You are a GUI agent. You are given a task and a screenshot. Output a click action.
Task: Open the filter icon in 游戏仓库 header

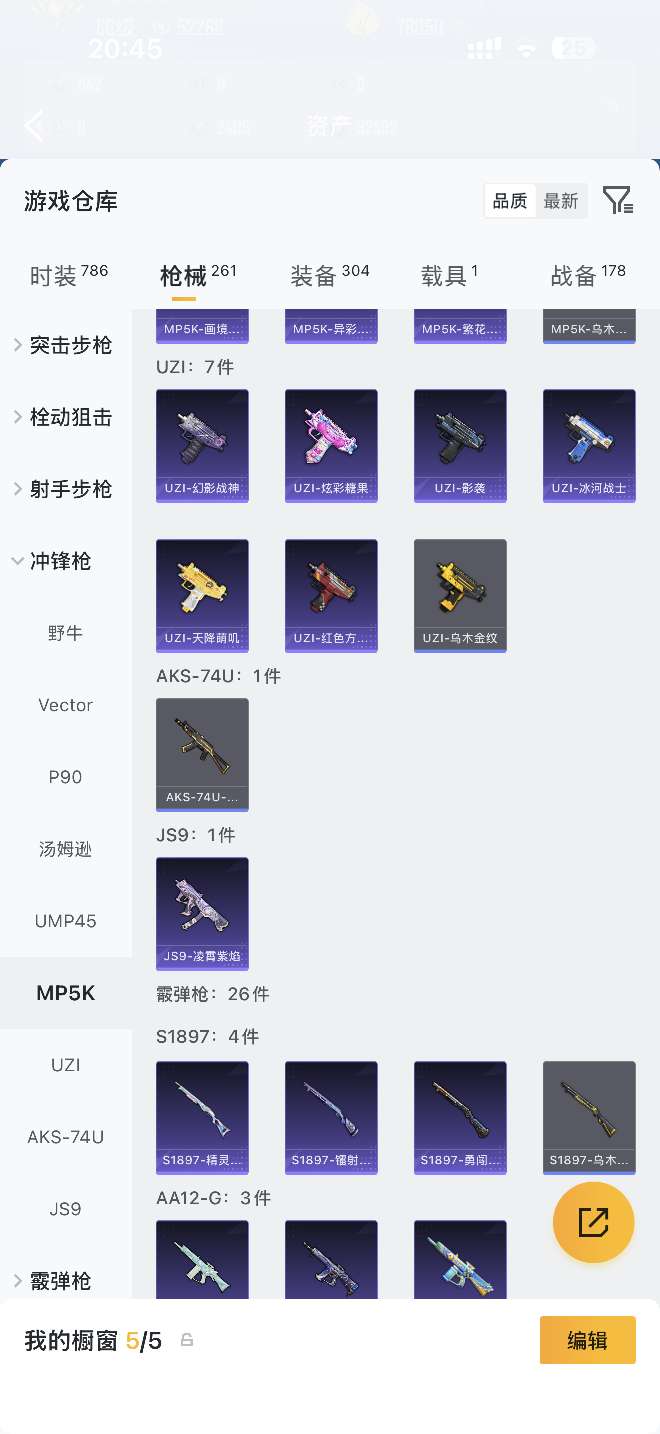pyautogui.click(x=617, y=201)
